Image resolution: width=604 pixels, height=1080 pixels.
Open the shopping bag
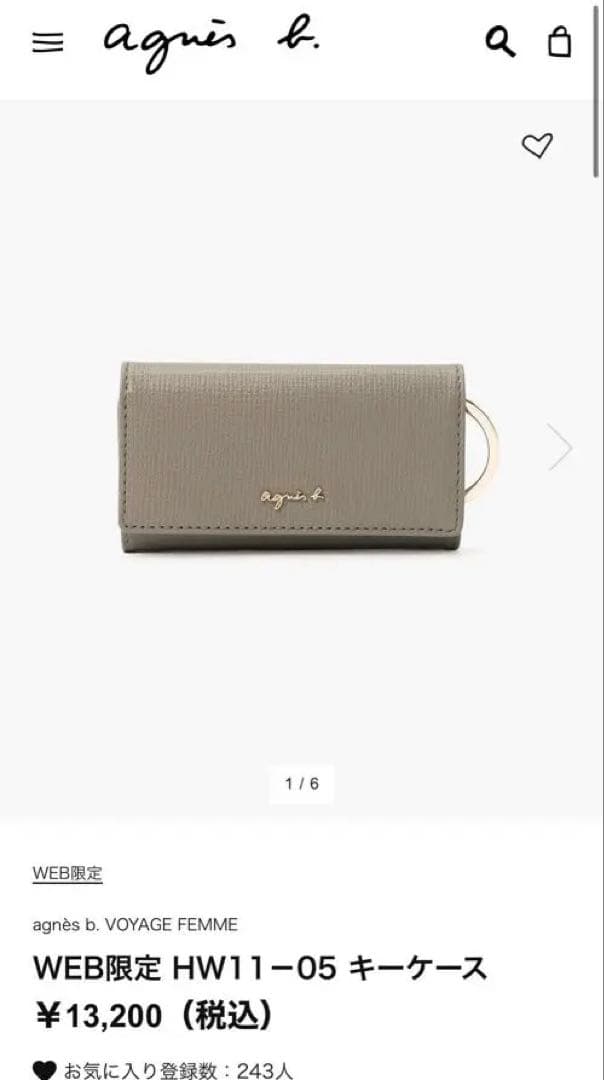click(x=560, y=42)
